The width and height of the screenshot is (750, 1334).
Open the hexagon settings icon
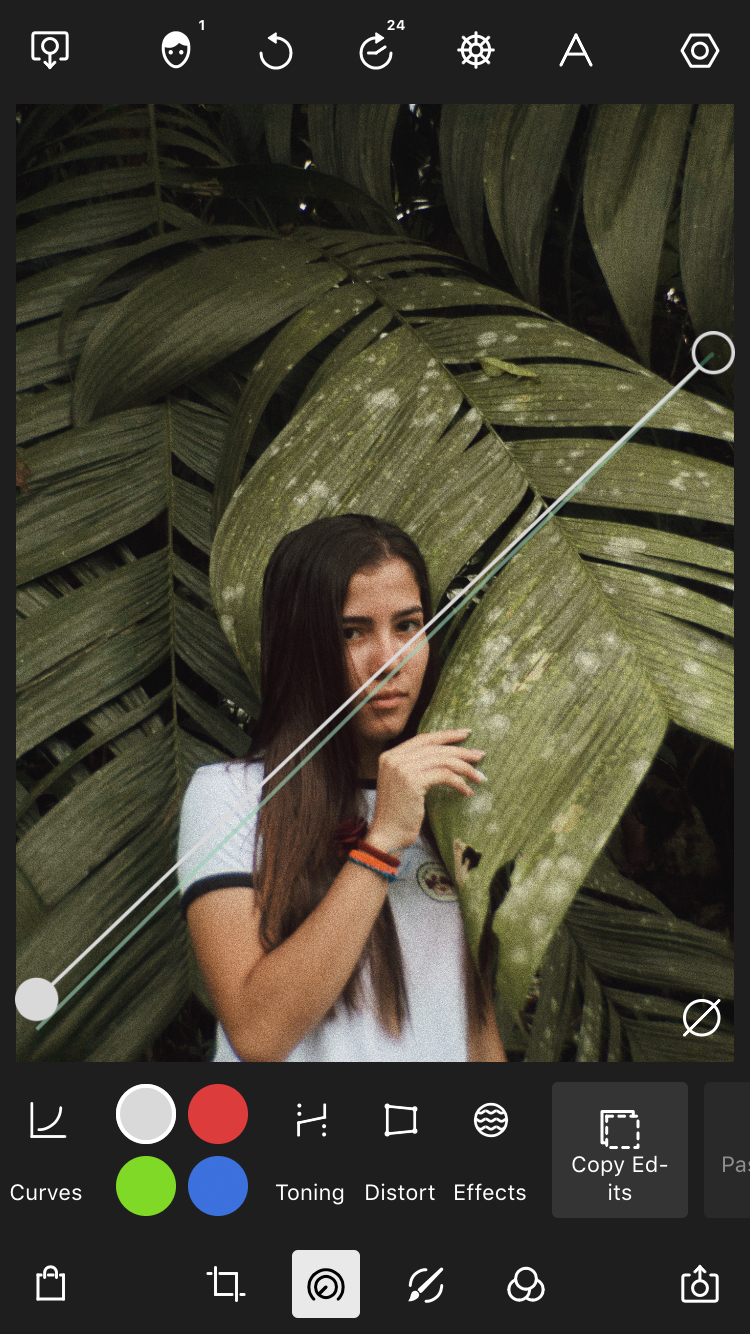(x=700, y=50)
